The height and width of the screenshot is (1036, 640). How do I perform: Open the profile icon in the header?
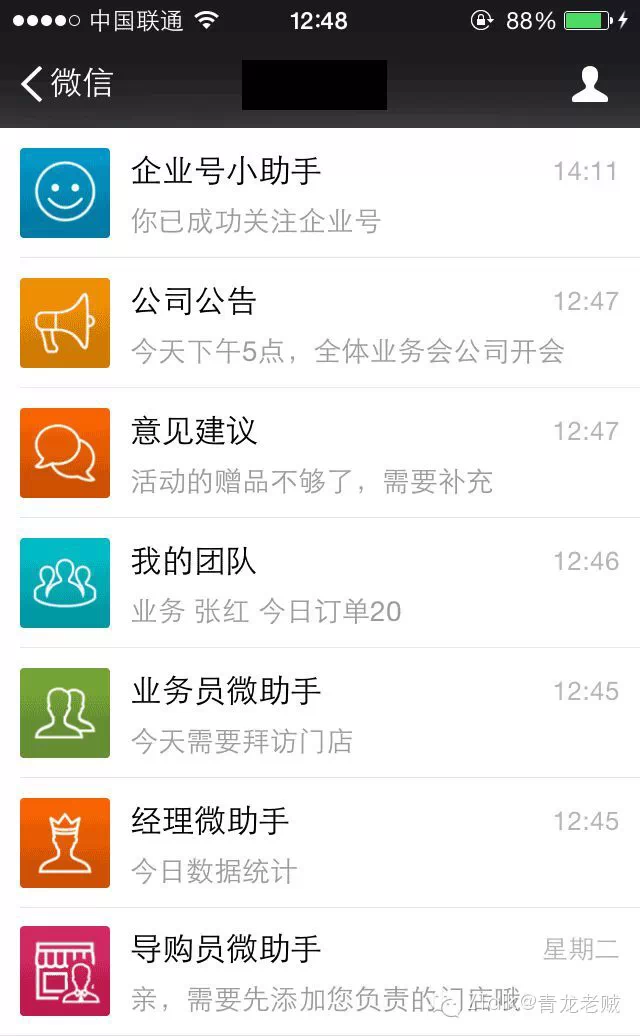coord(589,84)
